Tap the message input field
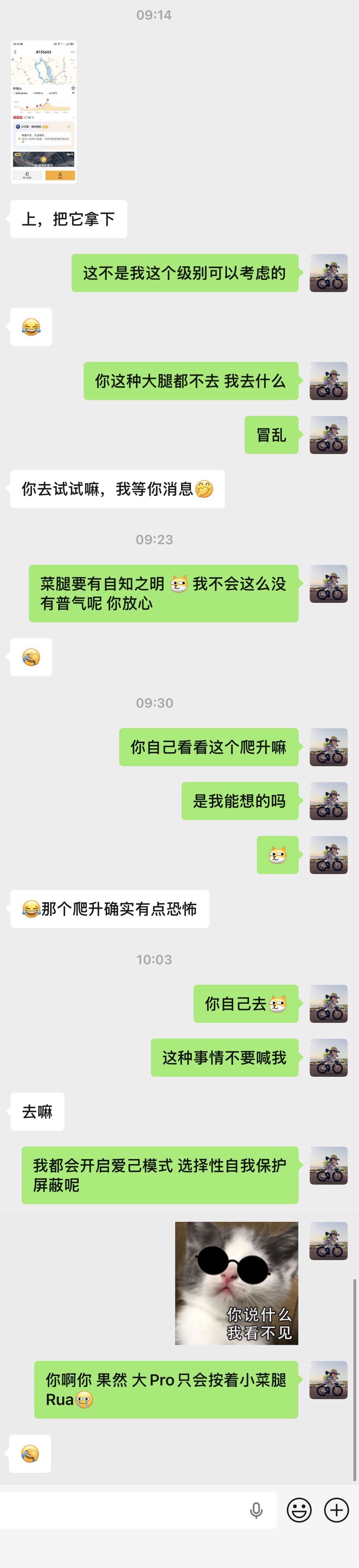Viewport: 359px width, 1568px height. [122, 1509]
